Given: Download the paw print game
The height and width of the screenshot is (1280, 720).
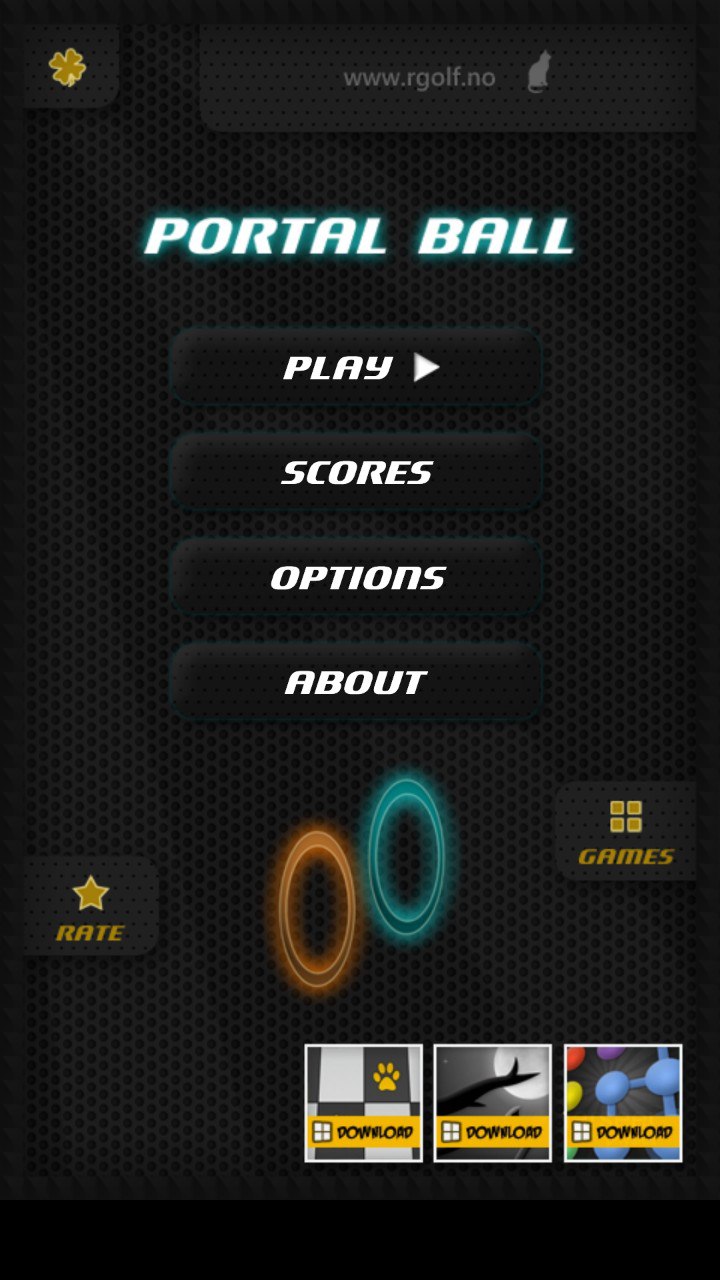Looking at the screenshot, I should (363, 1103).
